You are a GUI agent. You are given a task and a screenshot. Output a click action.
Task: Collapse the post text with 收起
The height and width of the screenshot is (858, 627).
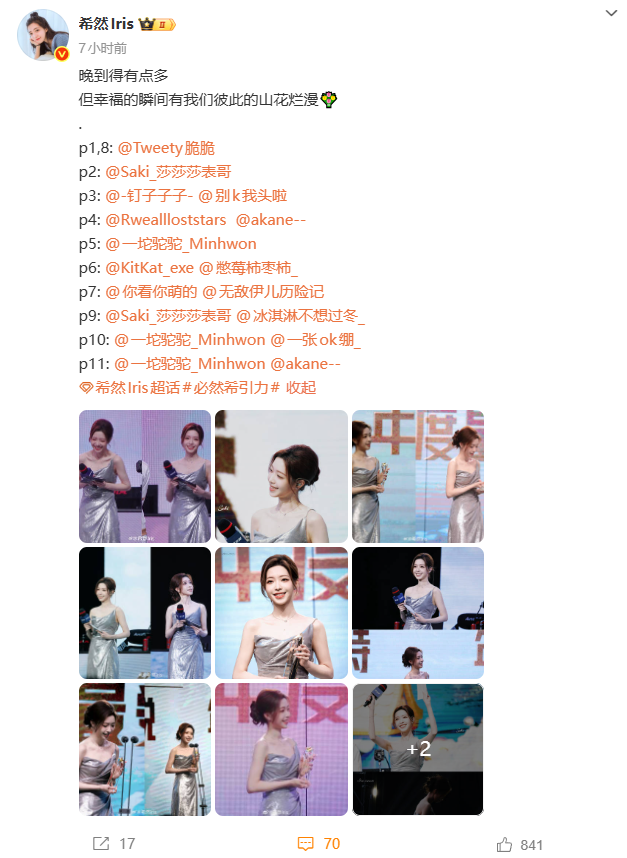tap(301, 388)
